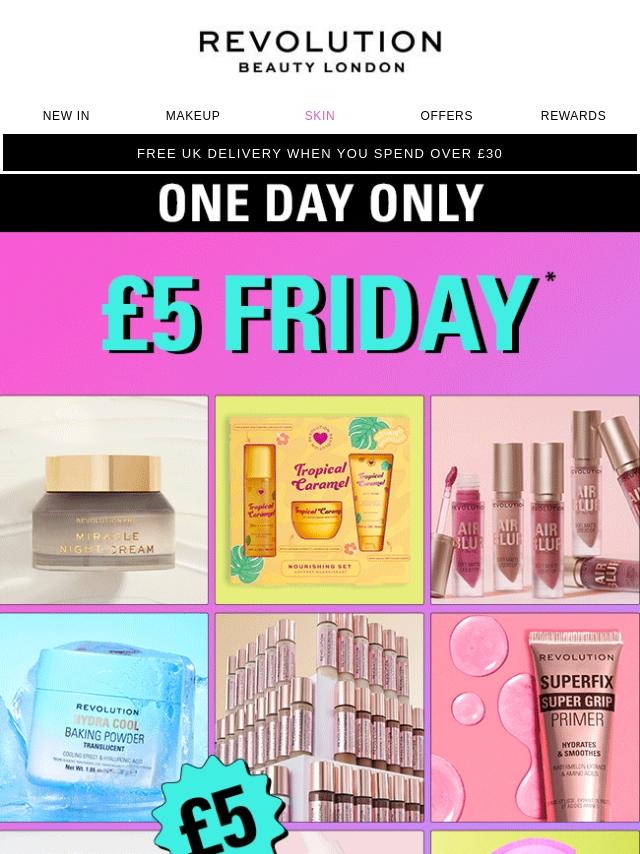Open the Miracle Night Cream tile
Screen dimensions: 640x854
(x=103, y=500)
